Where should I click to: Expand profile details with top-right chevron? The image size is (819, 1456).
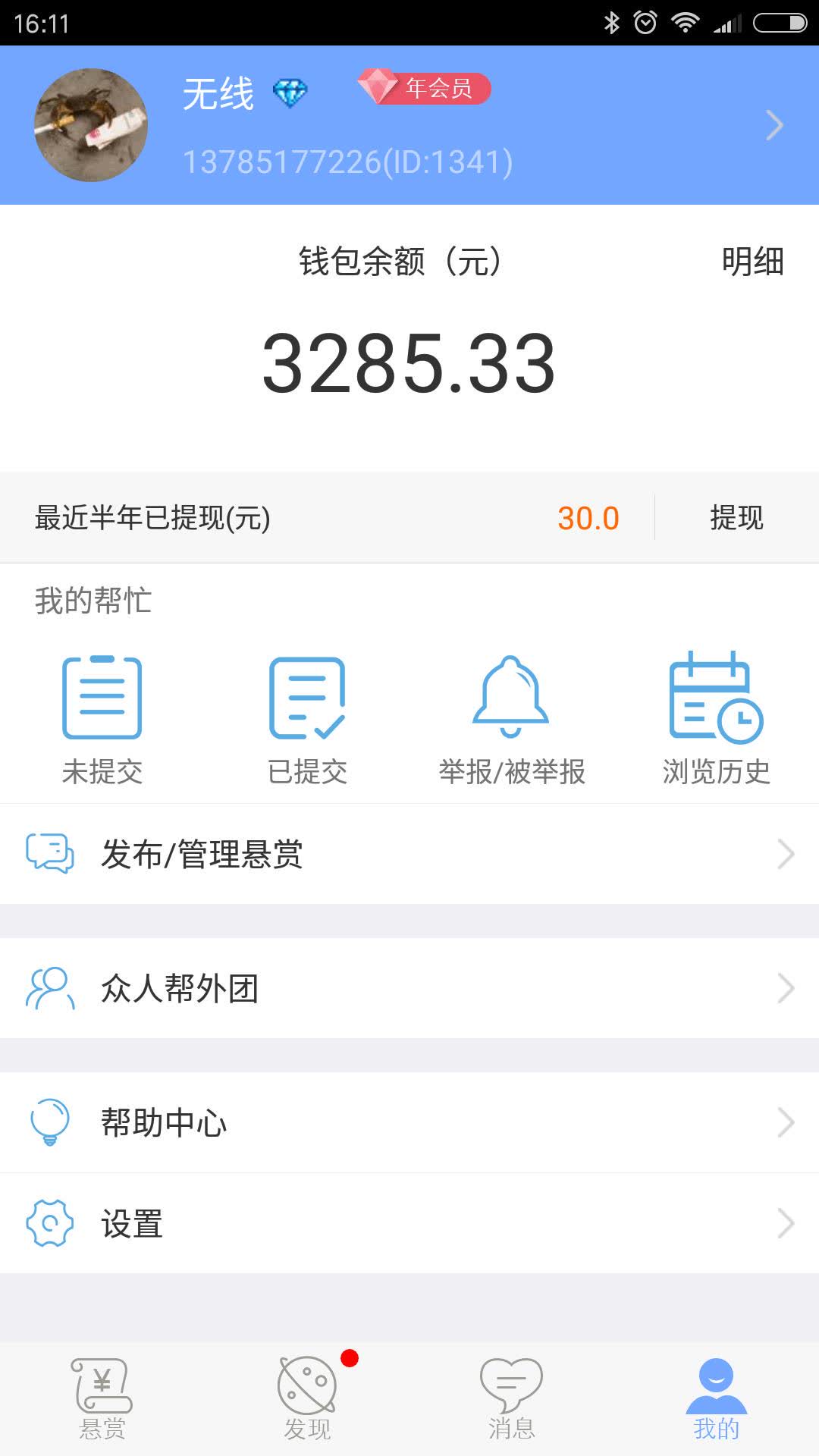pos(773,124)
